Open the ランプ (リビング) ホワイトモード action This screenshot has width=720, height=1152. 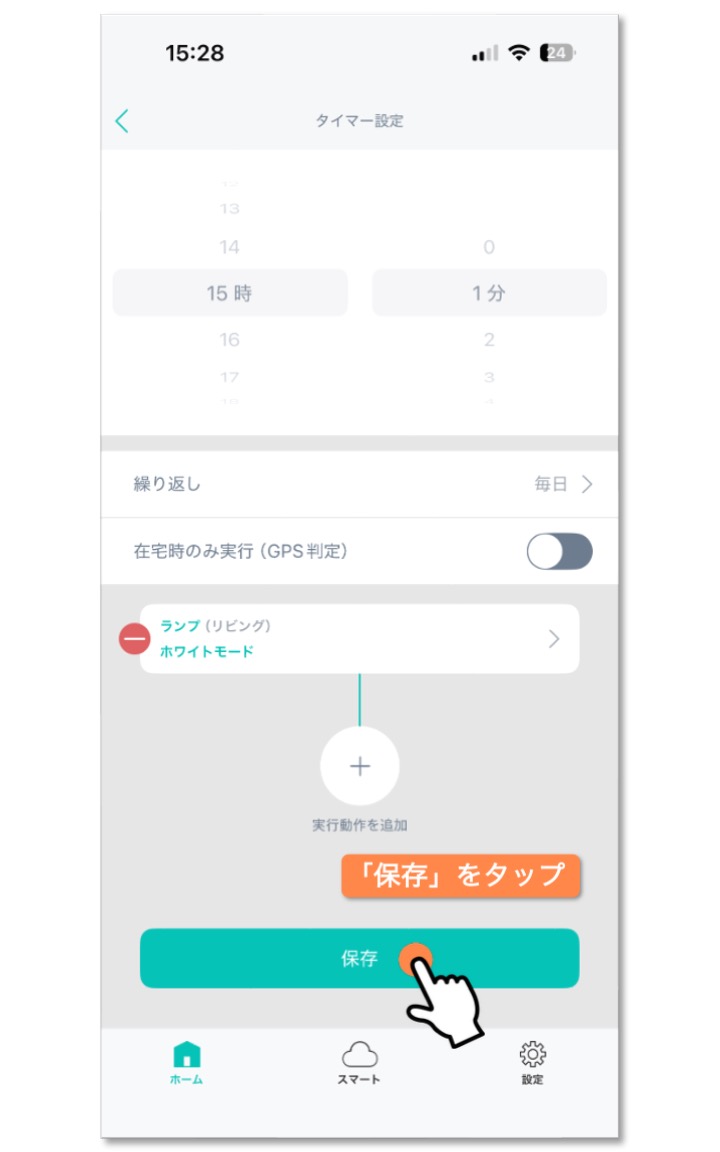(x=359, y=638)
